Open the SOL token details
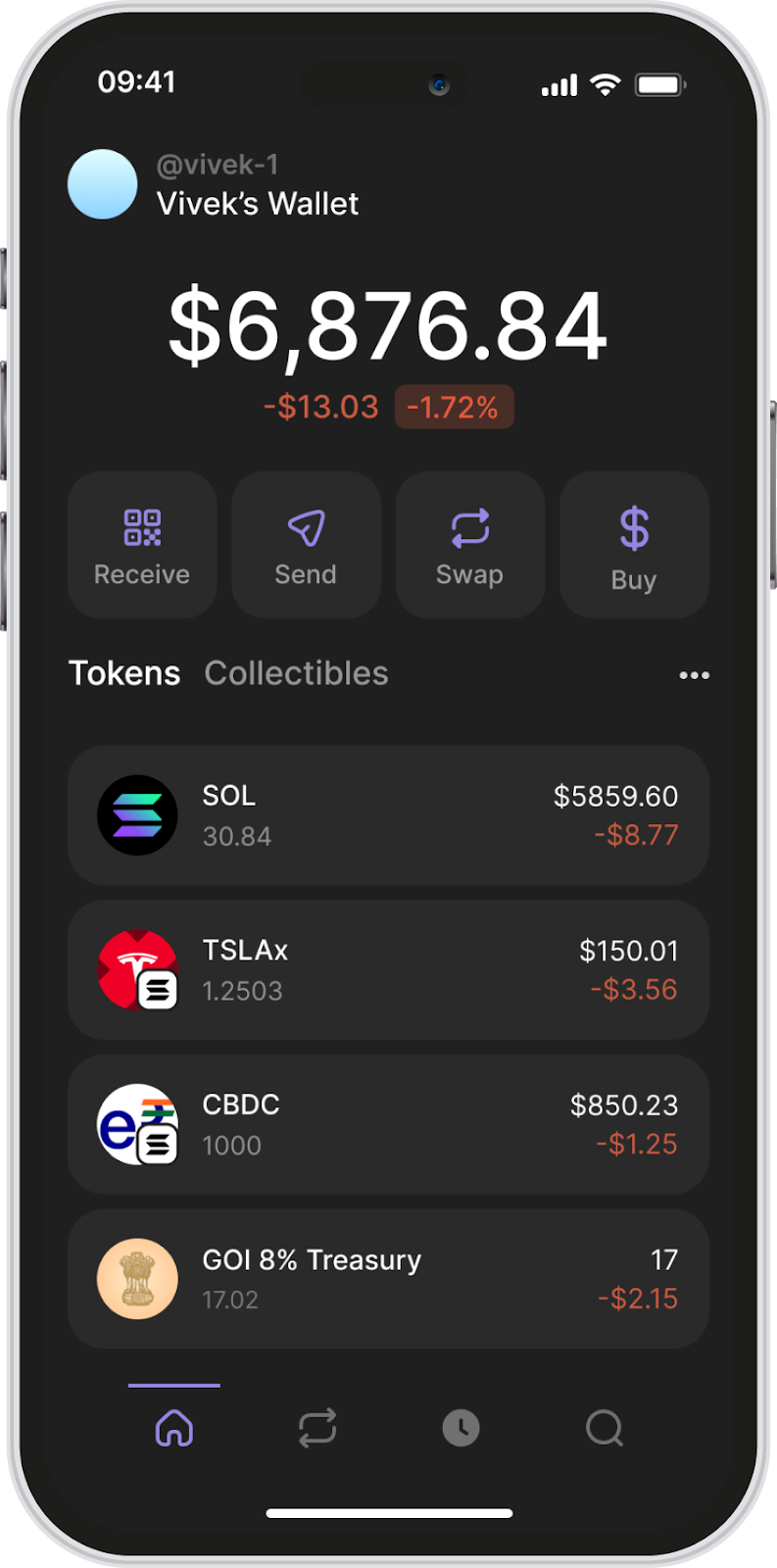Image resolution: width=777 pixels, height=1568 pixels. pos(388,815)
